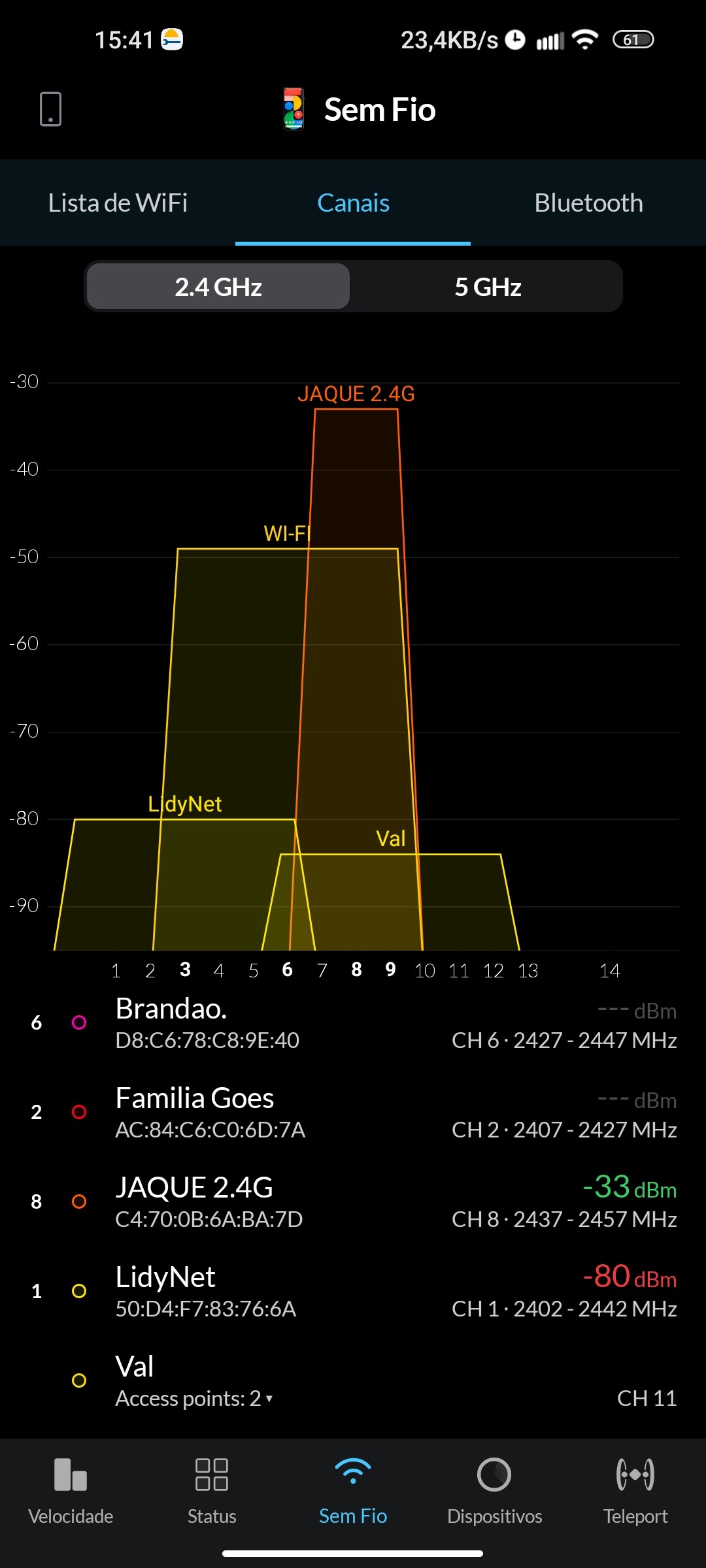Open the Brandao. network row
The height and width of the screenshot is (1568, 706).
tap(353, 1023)
